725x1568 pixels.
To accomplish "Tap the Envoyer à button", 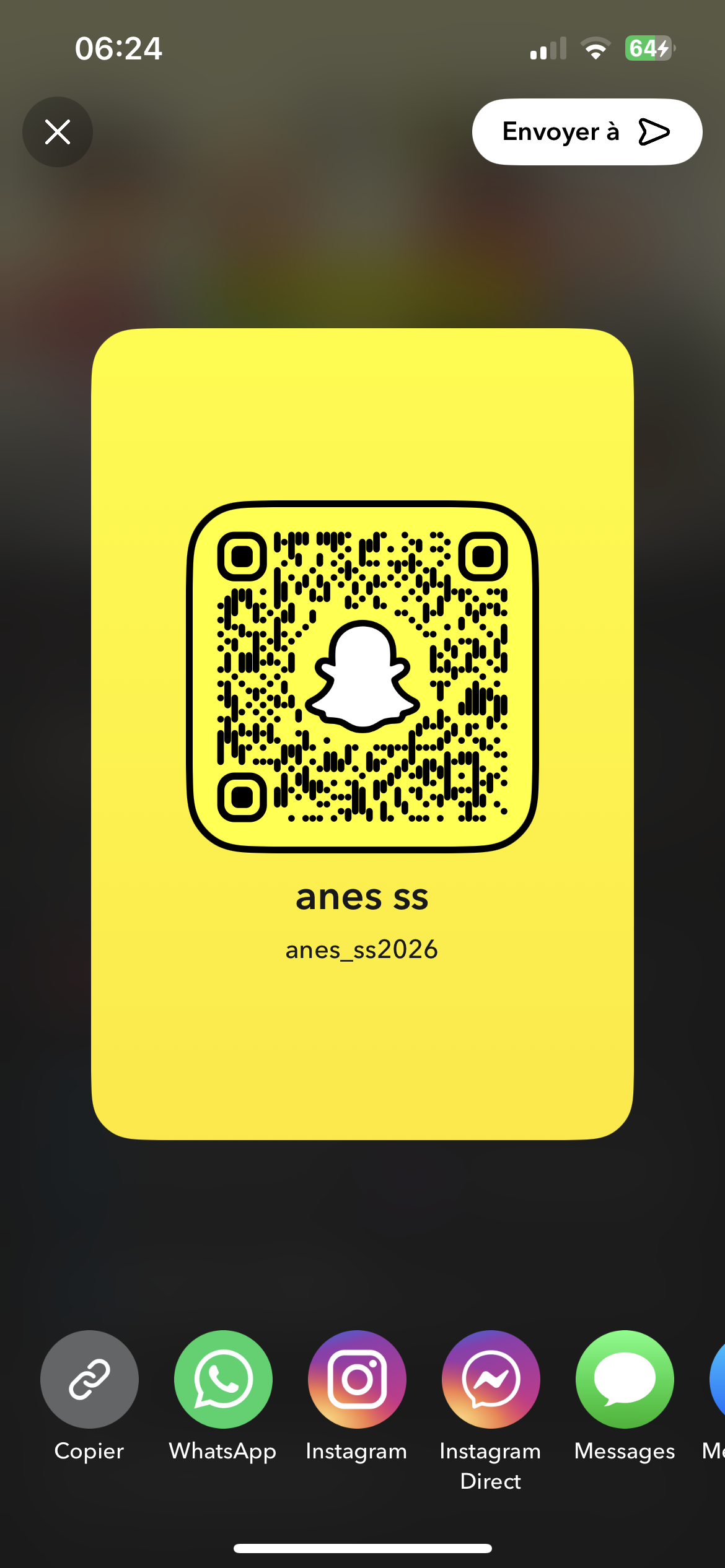I will (x=586, y=132).
